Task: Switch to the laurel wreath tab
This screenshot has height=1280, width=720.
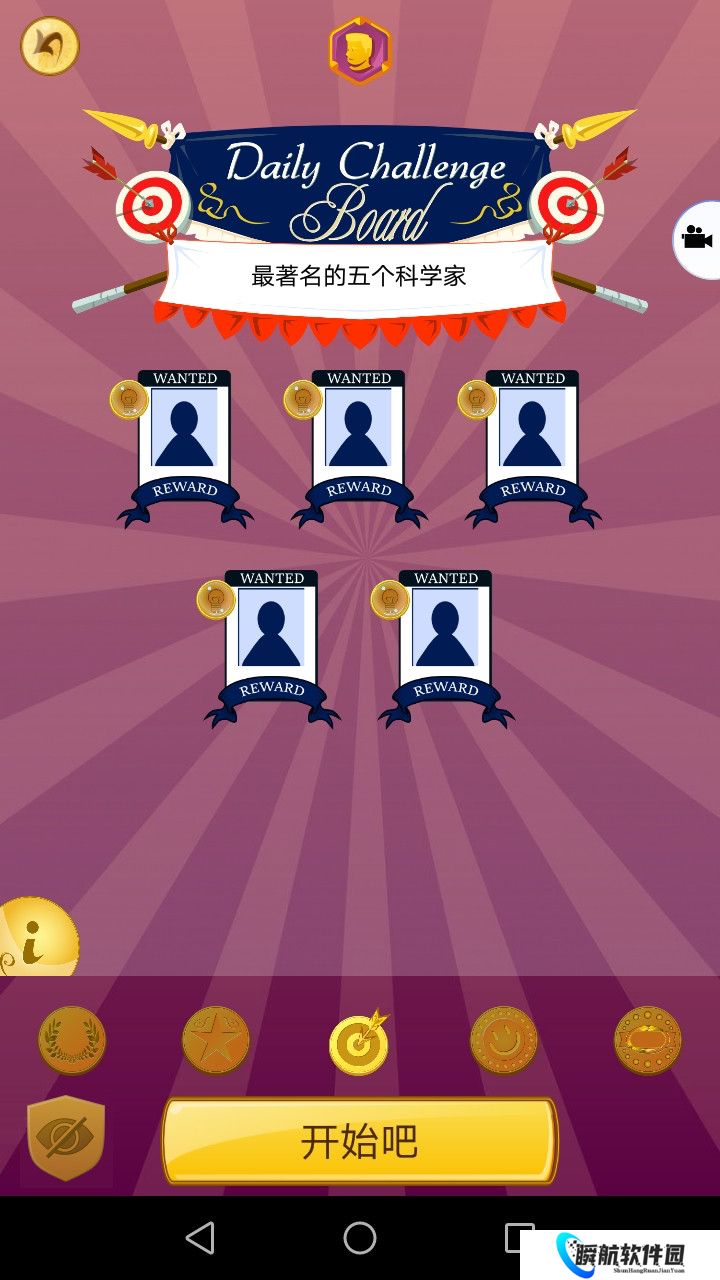Action: pyautogui.click(x=72, y=1041)
